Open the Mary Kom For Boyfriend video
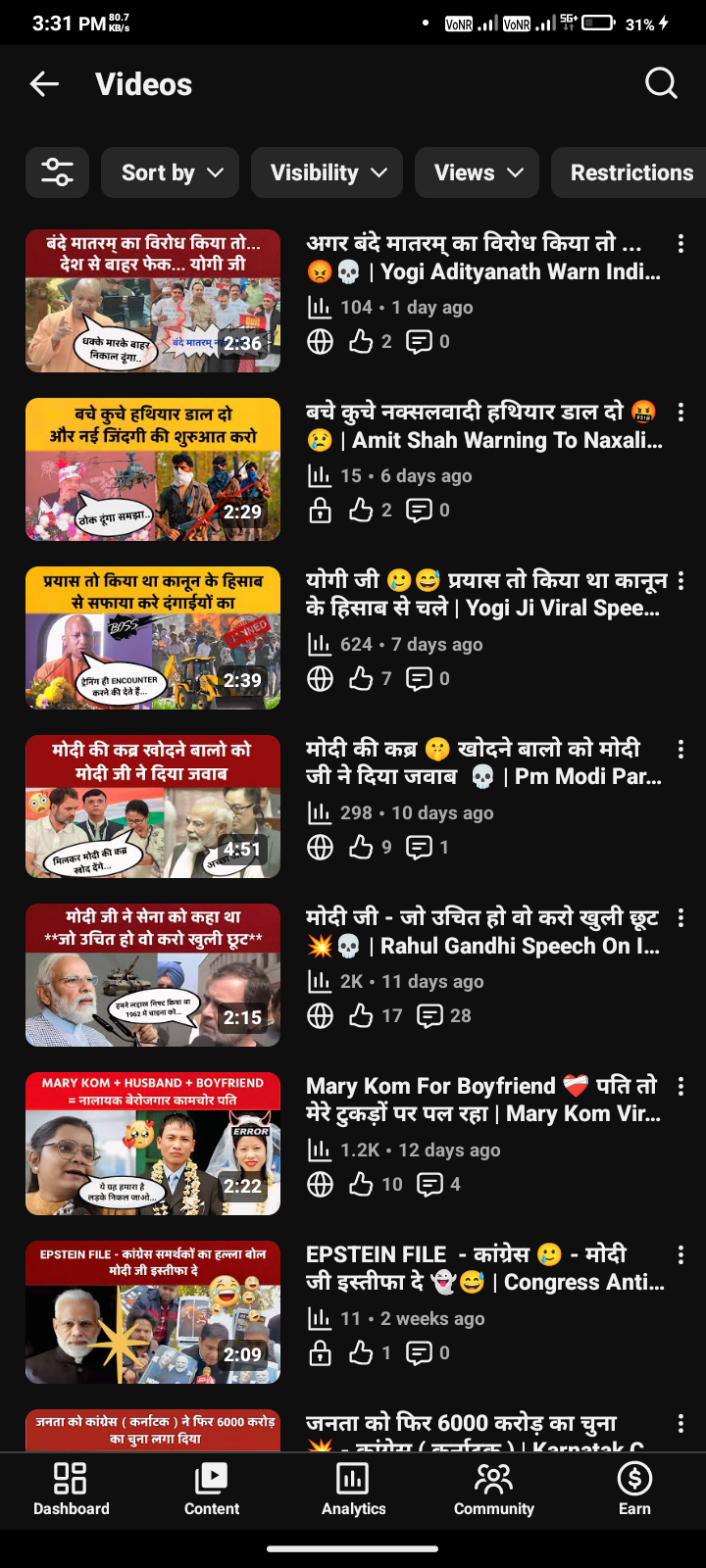This screenshot has height=1568, width=706. click(x=482, y=1101)
